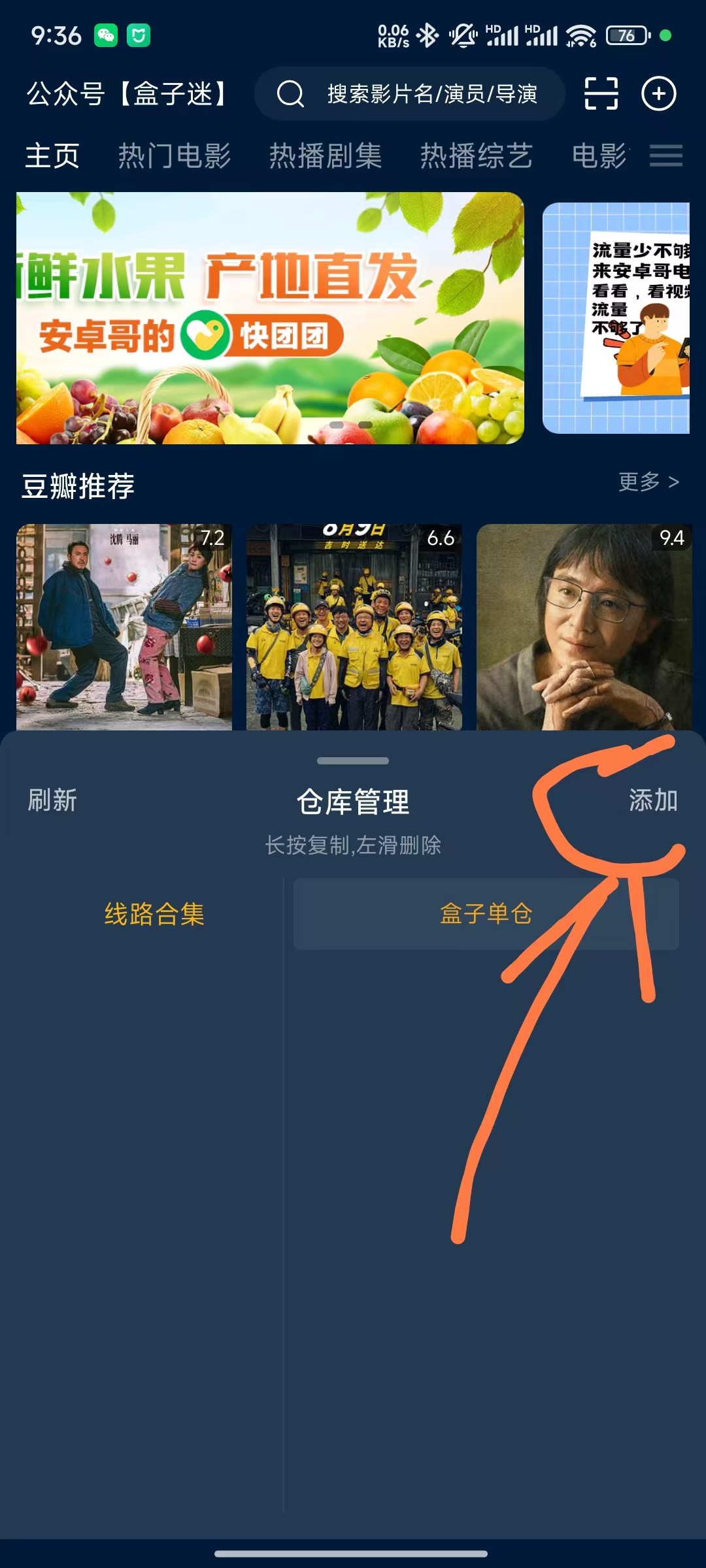This screenshot has height=1568, width=706.
Task: Open the fresh fruit banner
Action: [x=270, y=318]
